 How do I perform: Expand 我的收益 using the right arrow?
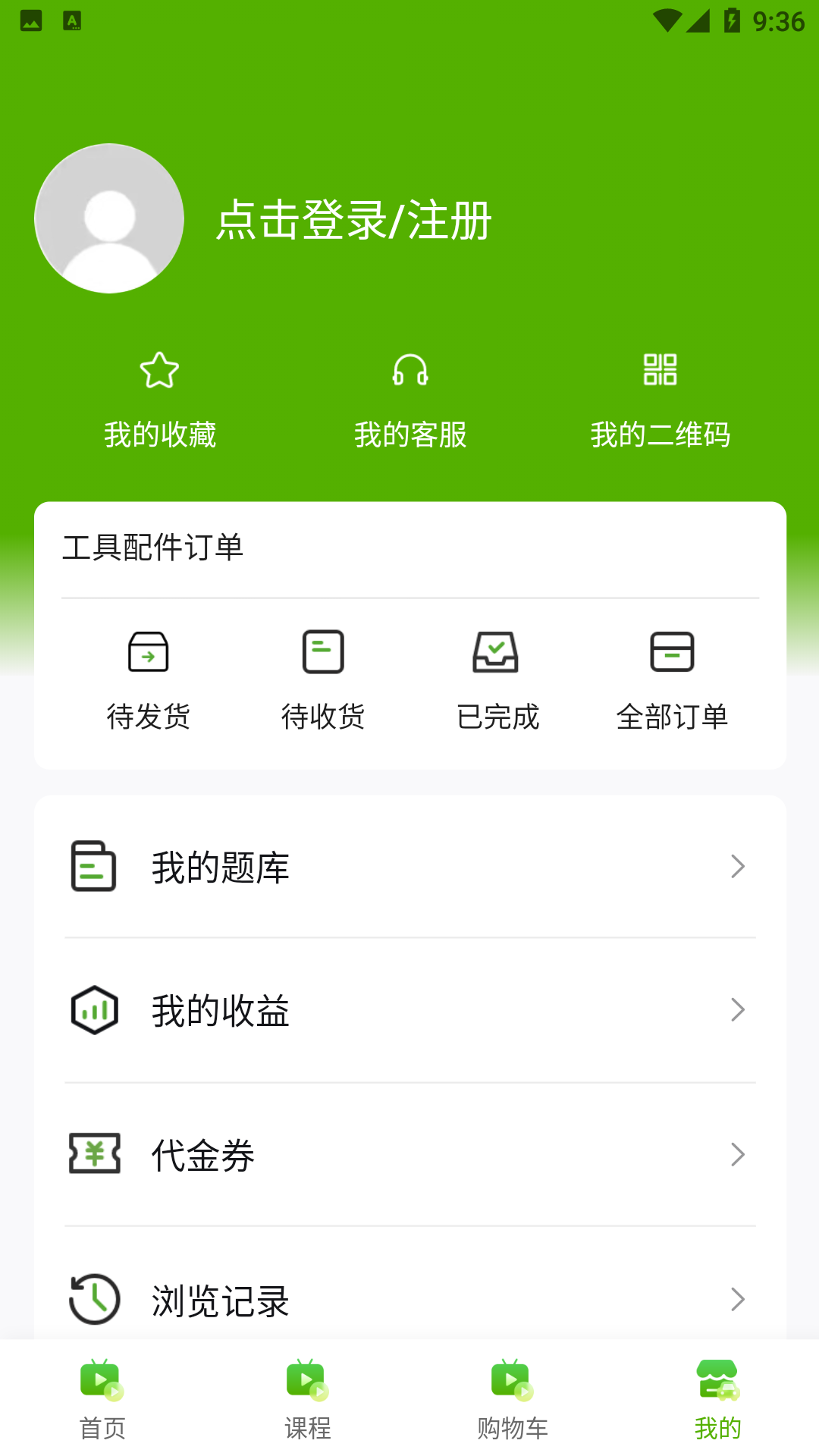736,1009
